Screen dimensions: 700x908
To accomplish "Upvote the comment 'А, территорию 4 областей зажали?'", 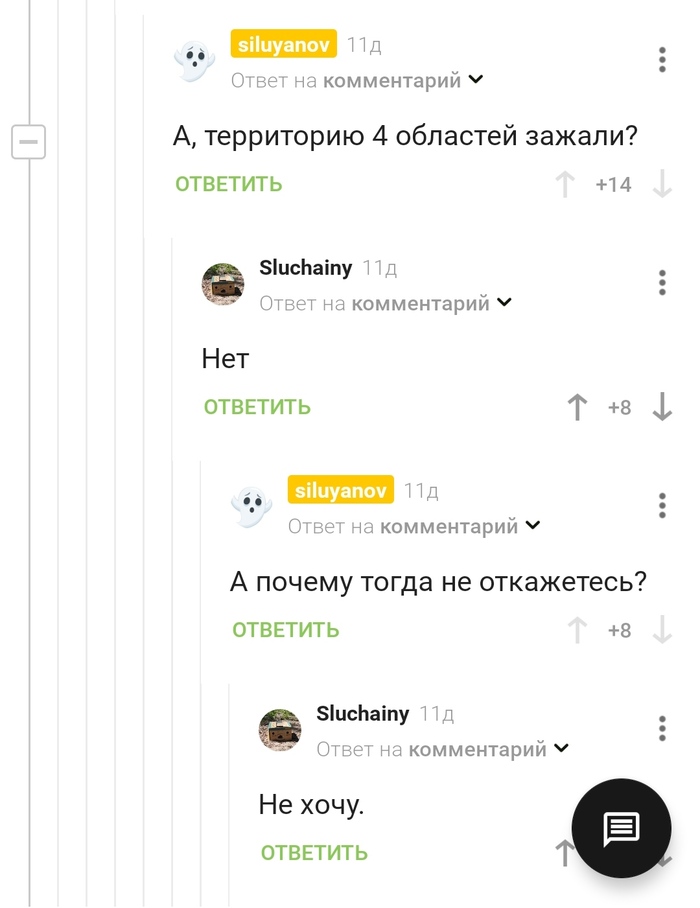I will 565,184.
